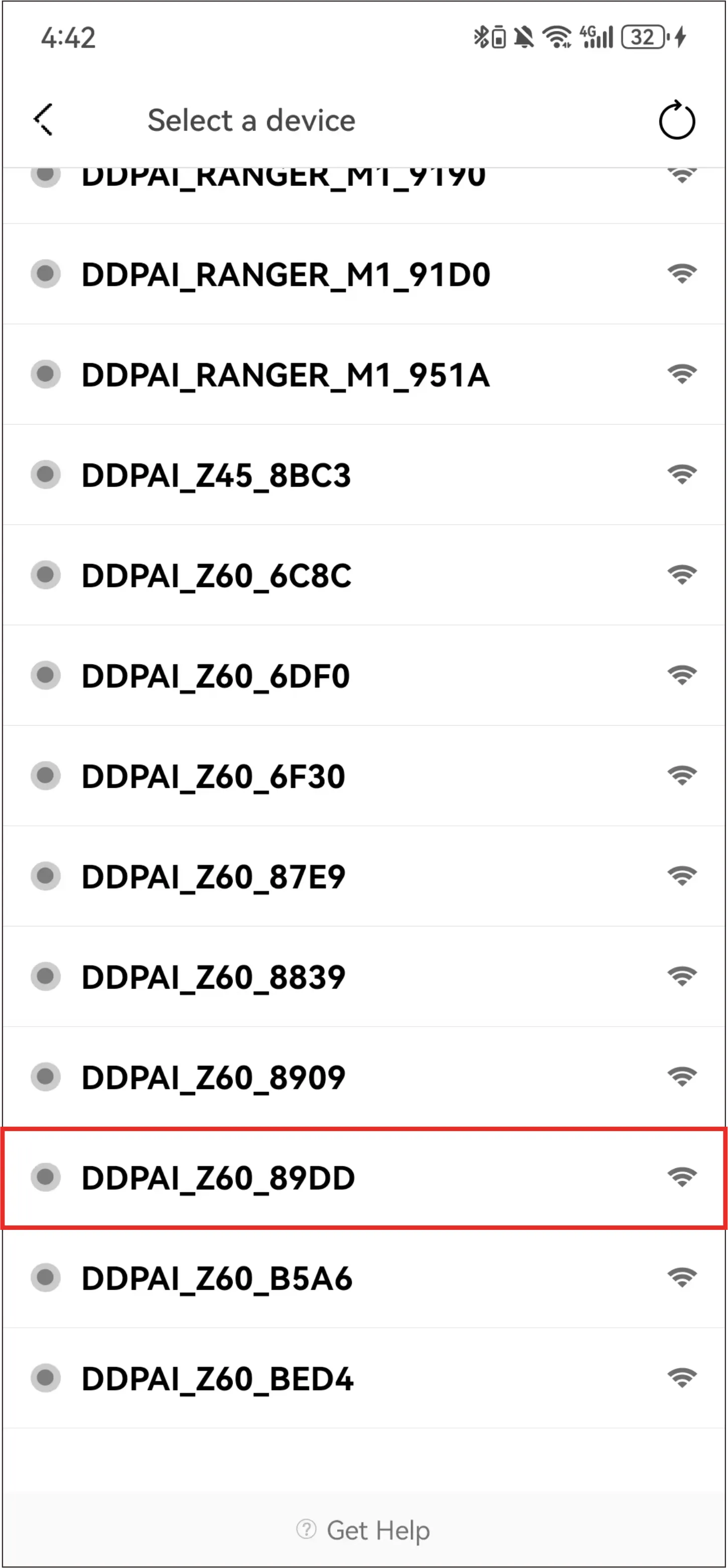The width and height of the screenshot is (728, 1568).
Task: Go back from Select a device
Action: tap(43, 119)
